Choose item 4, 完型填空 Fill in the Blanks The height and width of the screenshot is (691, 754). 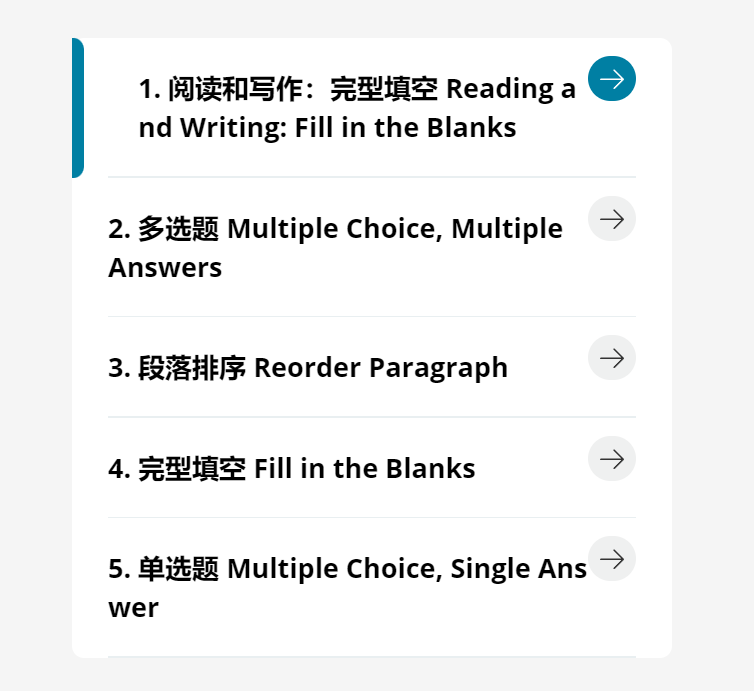pyautogui.click(x=292, y=468)
